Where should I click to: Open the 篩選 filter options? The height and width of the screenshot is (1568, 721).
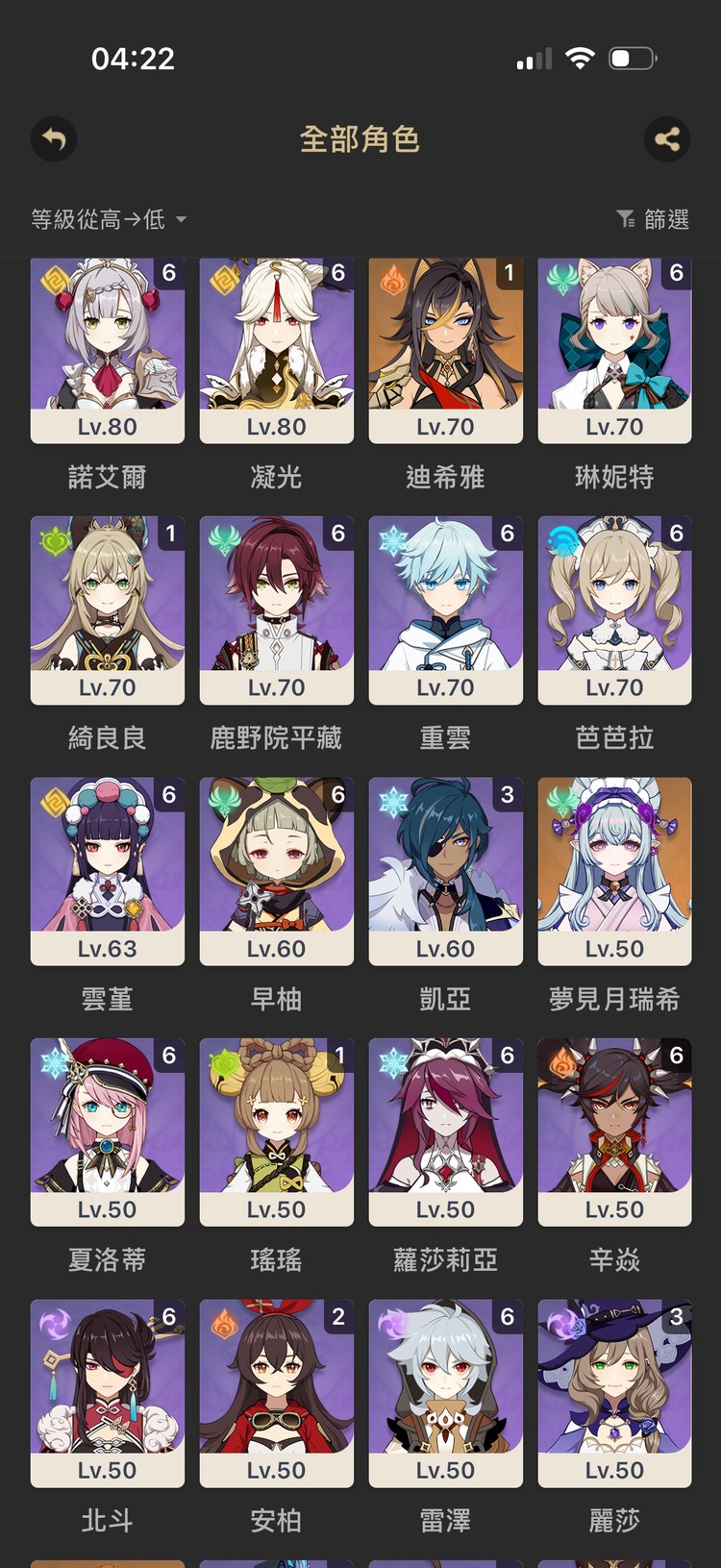653,220
